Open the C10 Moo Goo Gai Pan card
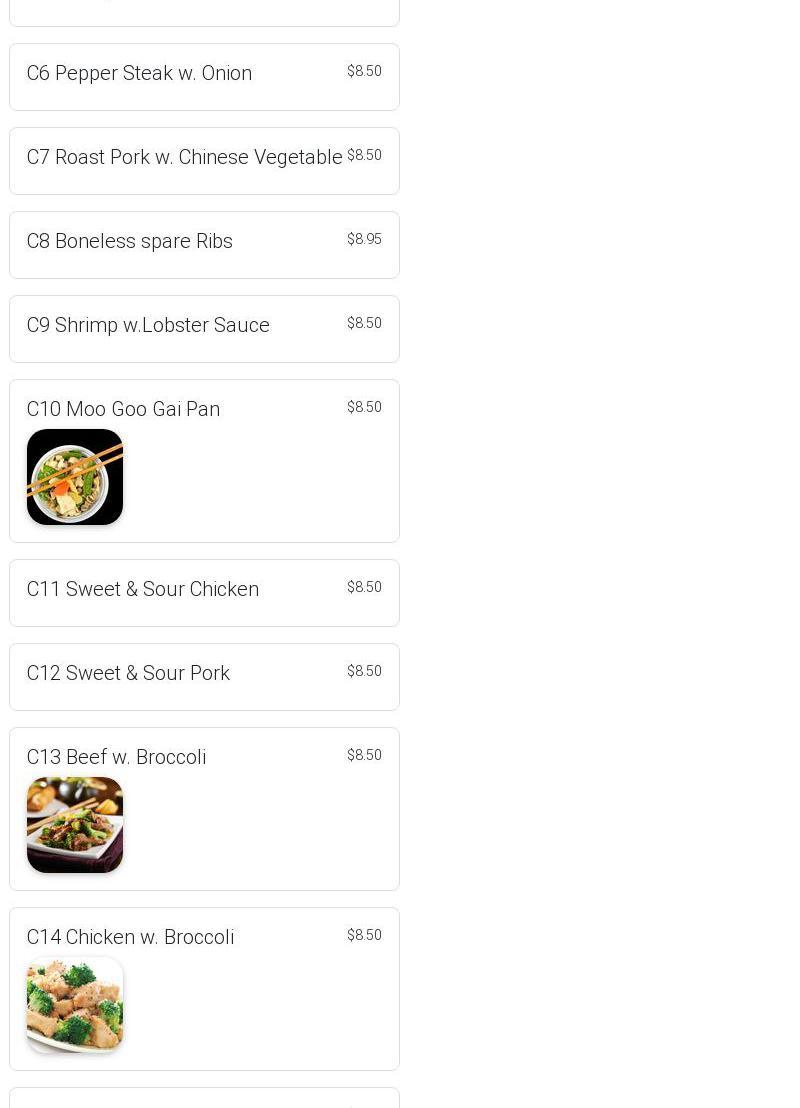The image size is (800, 1108). pos(204,461)
